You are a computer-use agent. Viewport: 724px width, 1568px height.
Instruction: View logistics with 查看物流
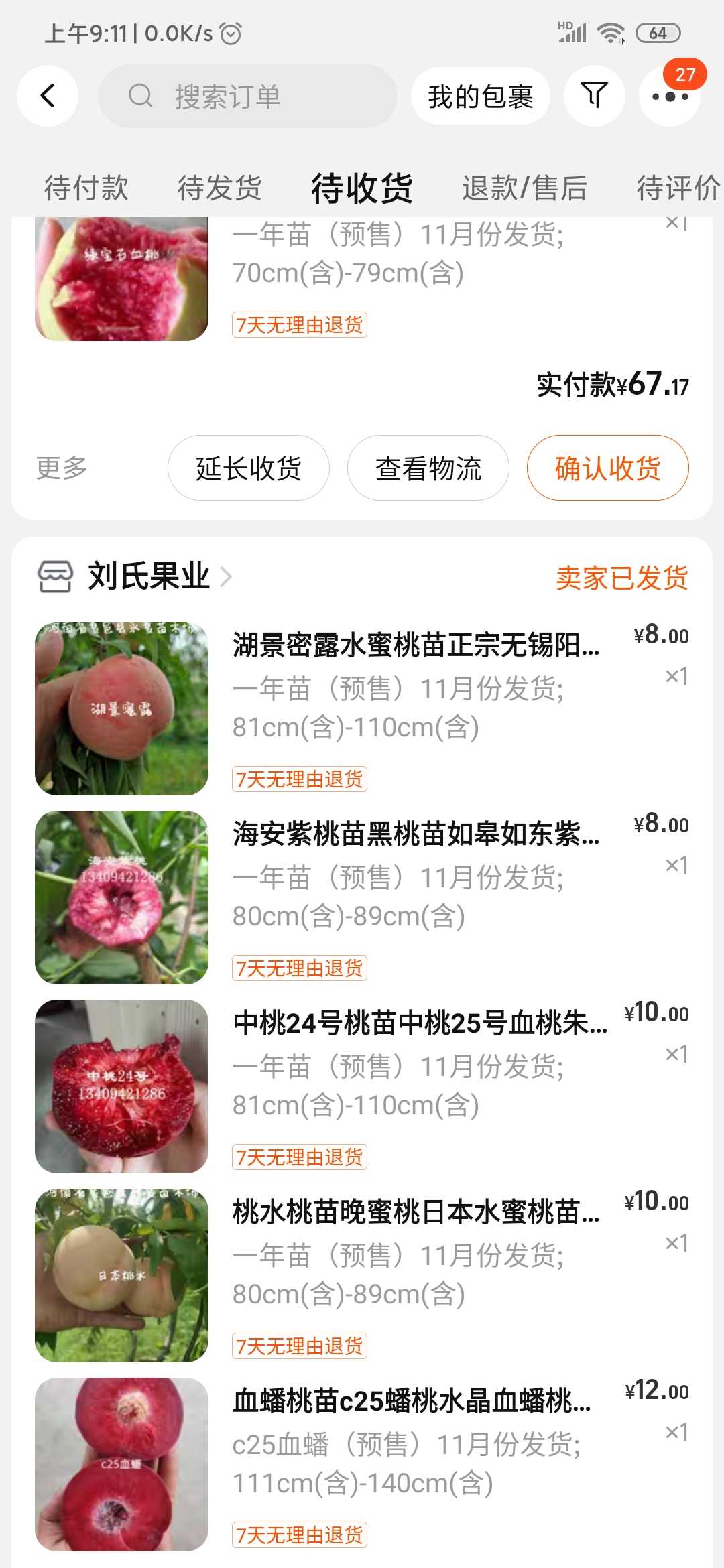tap(428, 468)
